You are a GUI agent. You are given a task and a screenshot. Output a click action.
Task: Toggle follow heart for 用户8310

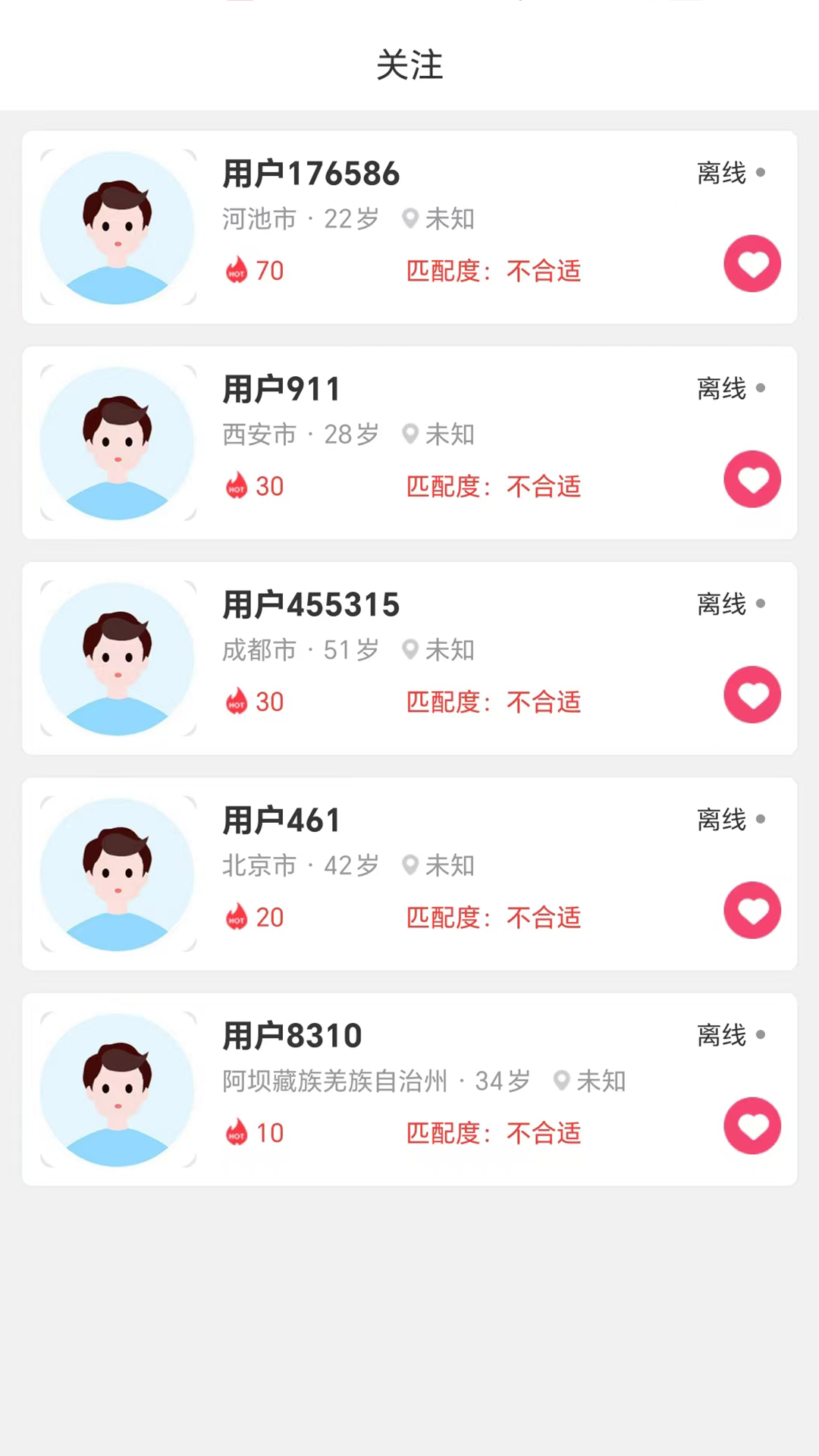pyautogui.click(x=752, y=1125)
